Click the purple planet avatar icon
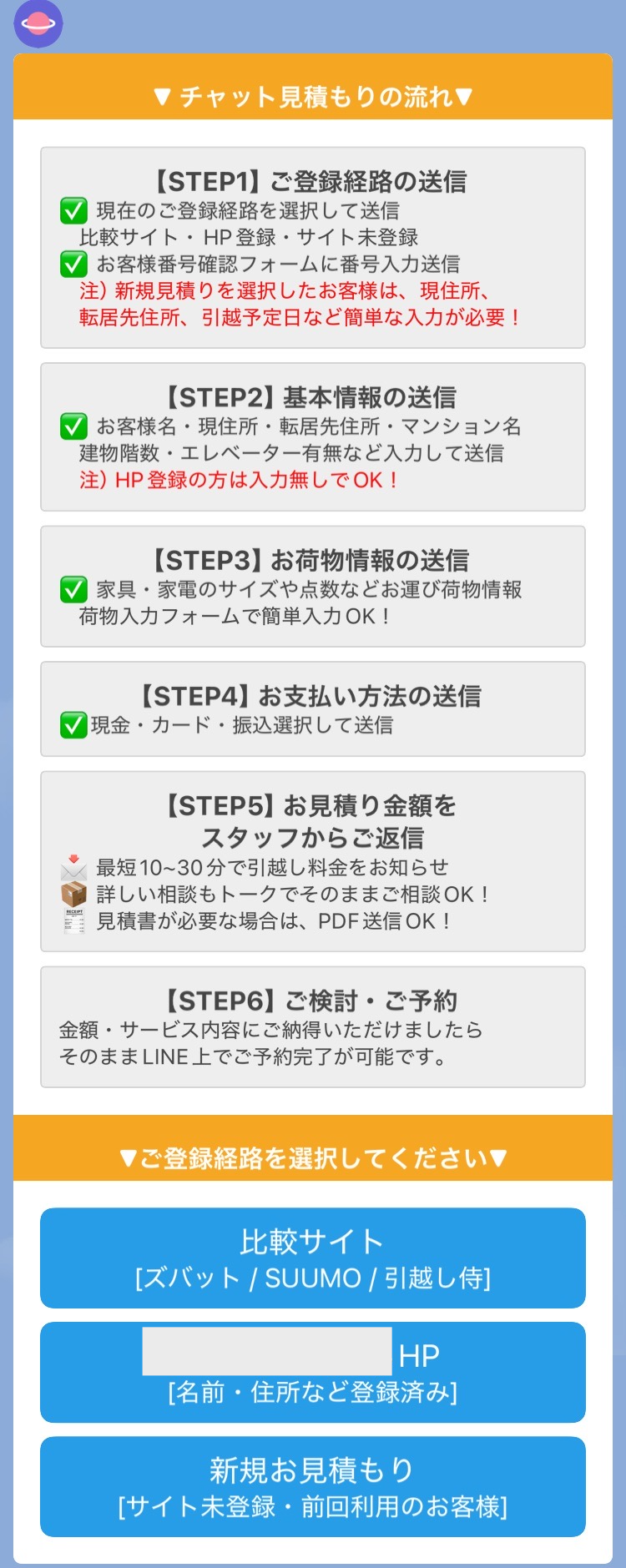 pos(39,24)
